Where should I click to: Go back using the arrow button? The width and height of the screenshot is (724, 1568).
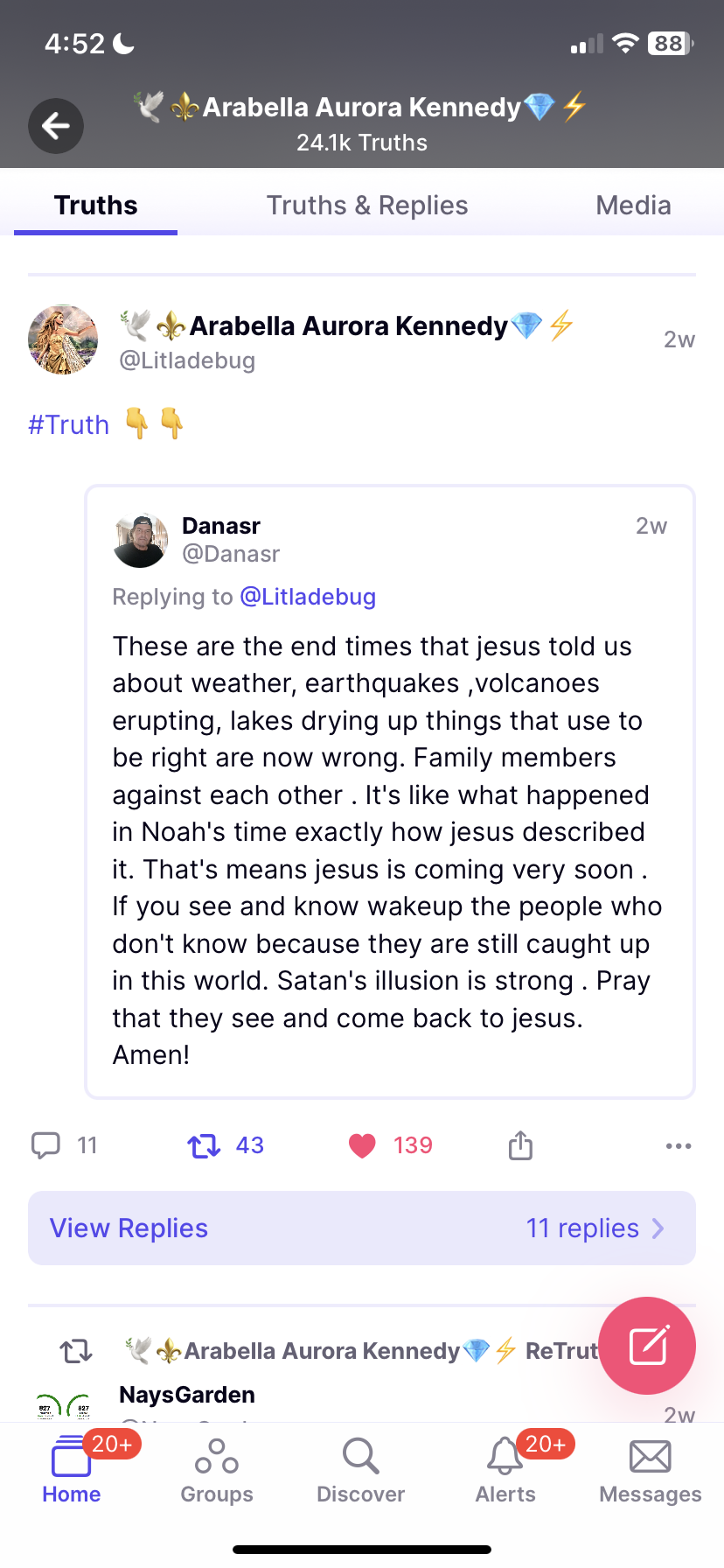(56, 126)
